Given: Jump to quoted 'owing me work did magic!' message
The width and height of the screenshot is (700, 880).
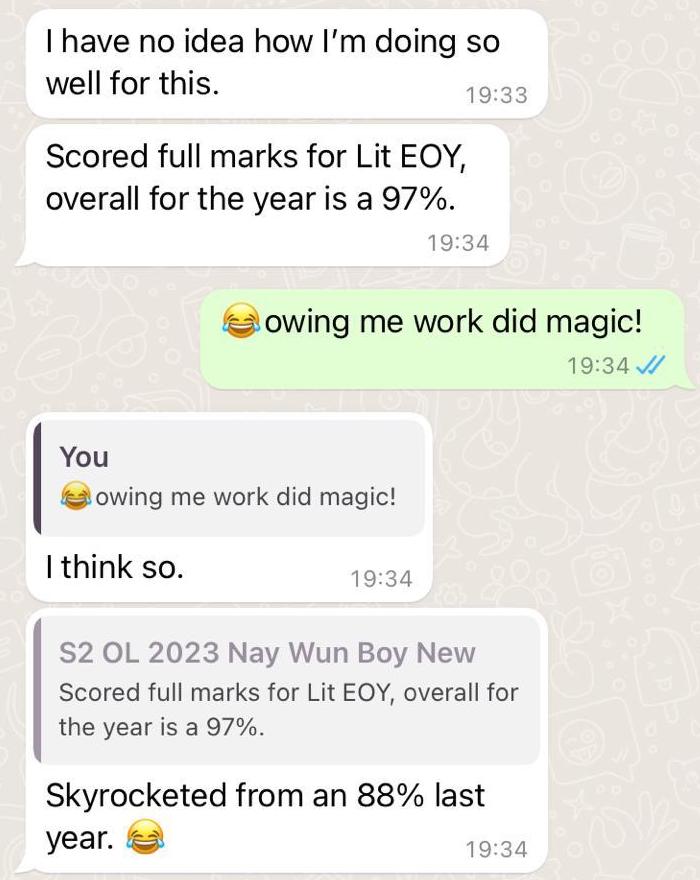Looking at the screenshot, I should click(230, 477).
